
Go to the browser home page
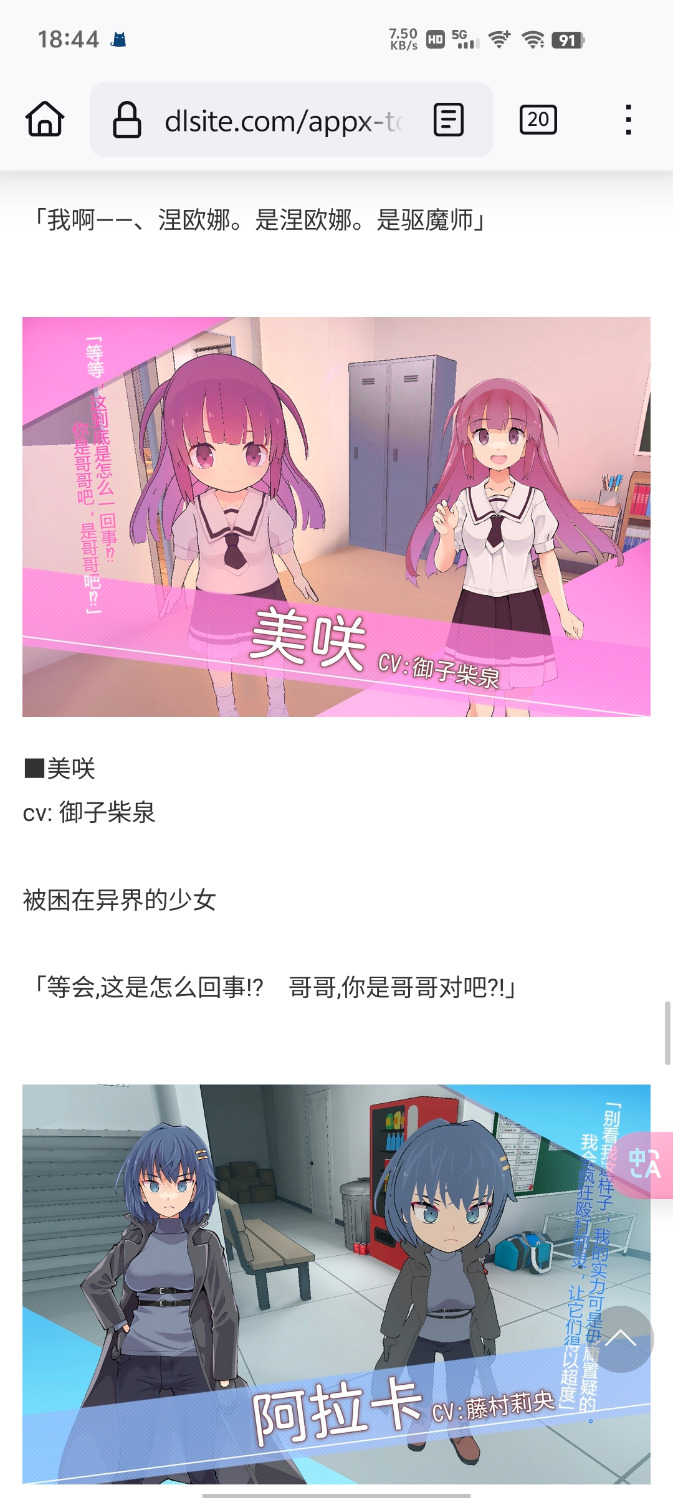(x=45, y=120)
